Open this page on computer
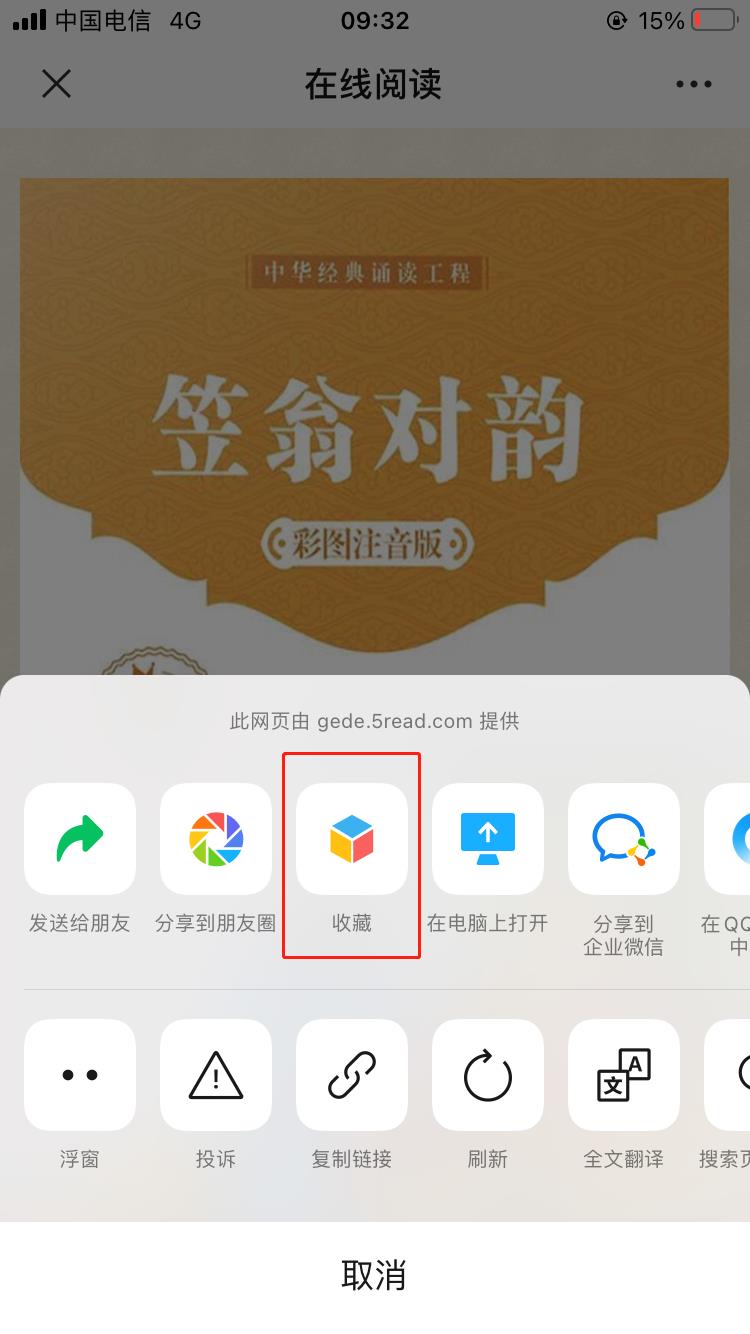 click(488, 838)
